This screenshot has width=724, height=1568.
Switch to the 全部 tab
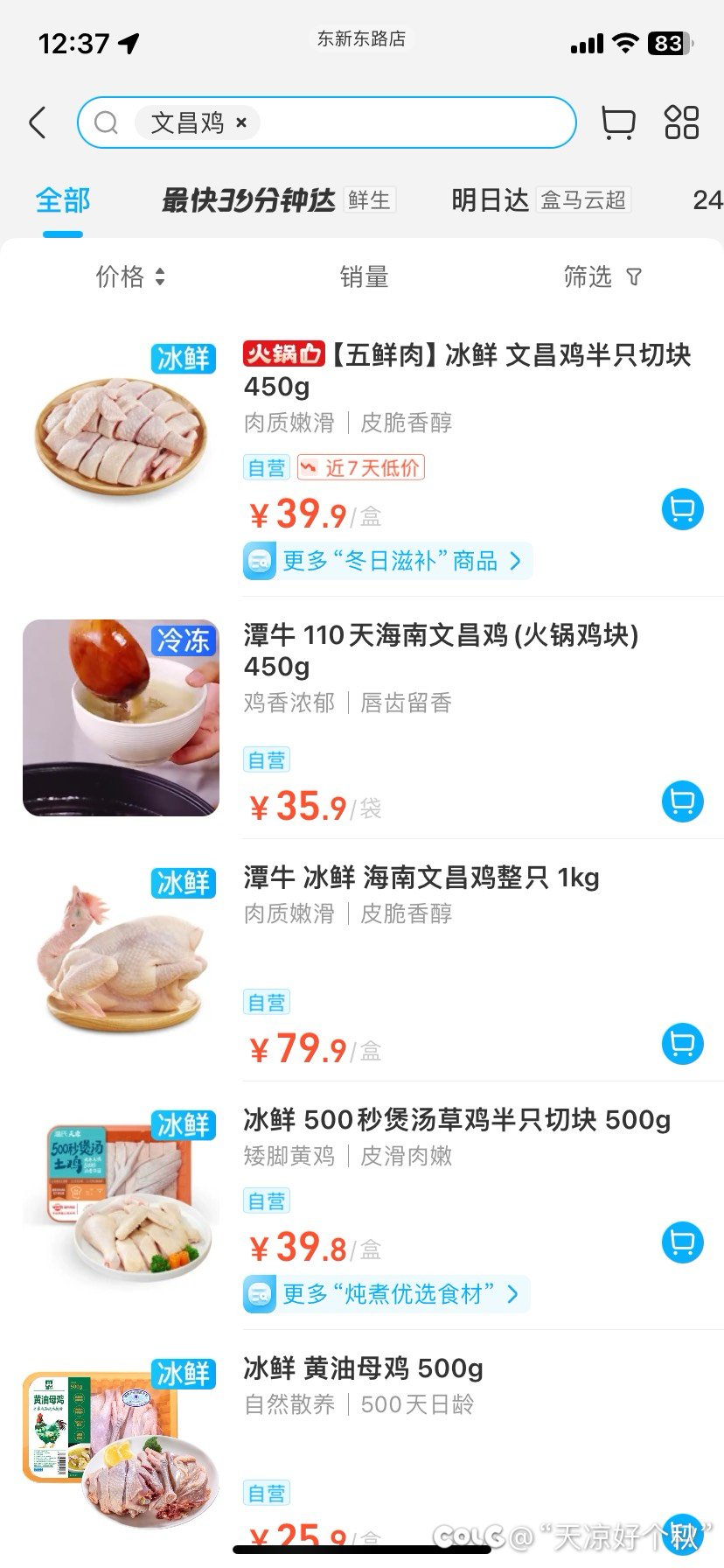62,200
